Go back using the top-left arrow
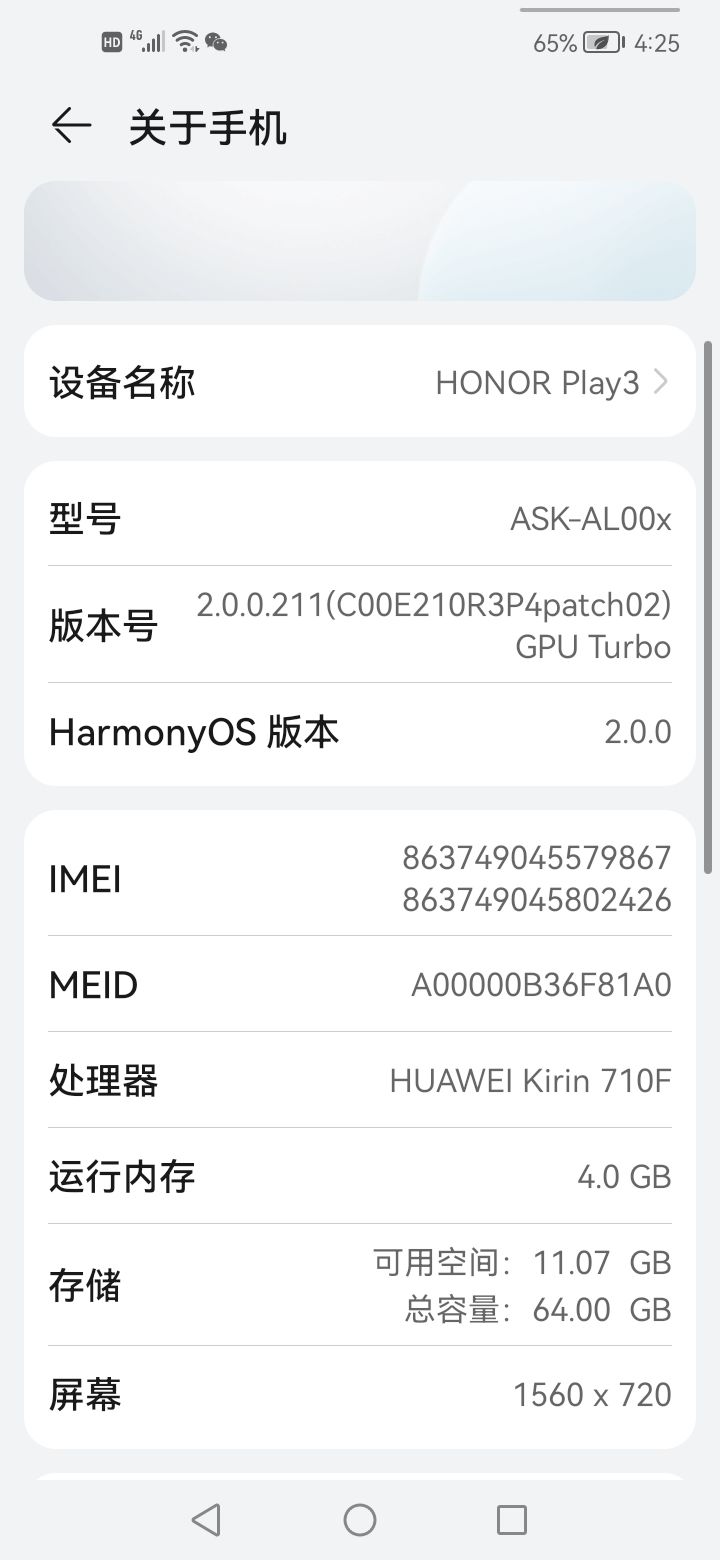 click(71, 126)
